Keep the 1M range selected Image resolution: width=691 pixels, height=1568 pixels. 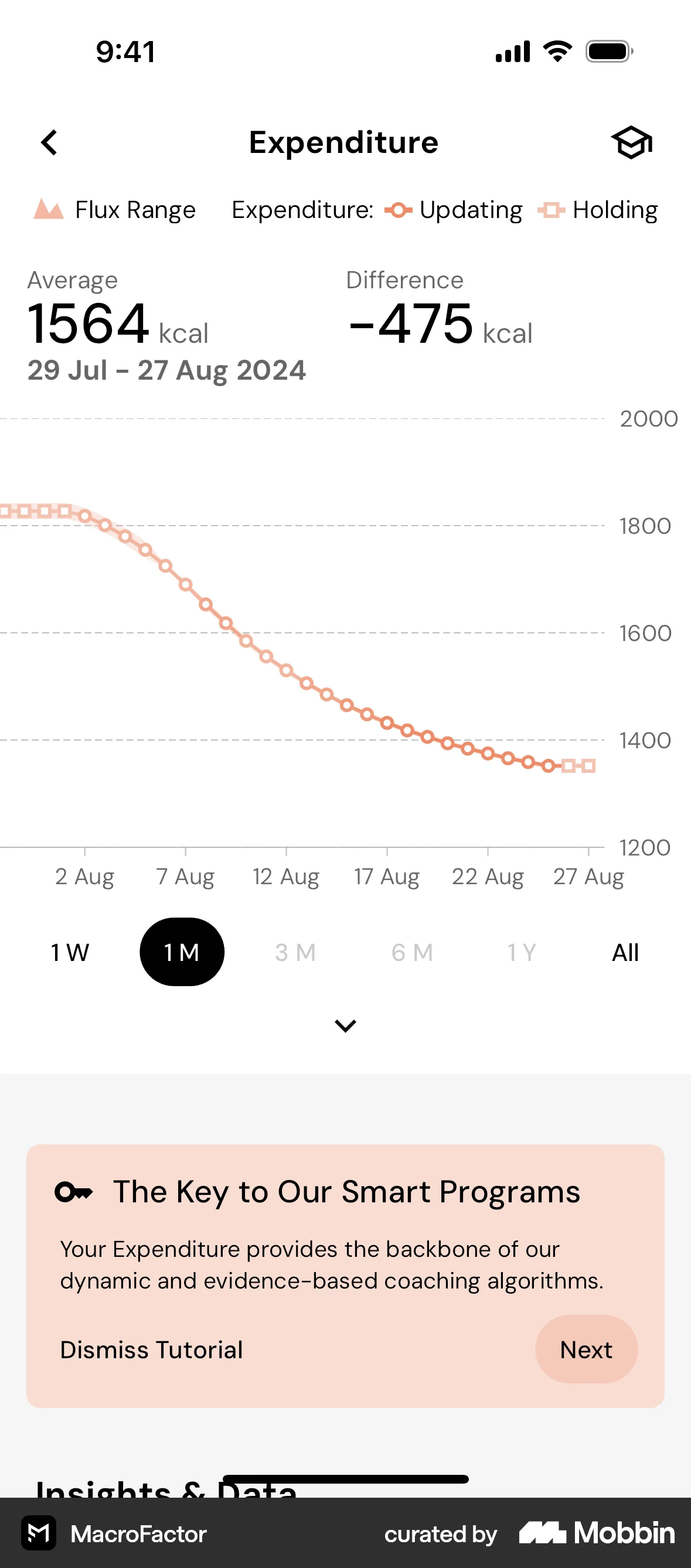pos(182,952)
